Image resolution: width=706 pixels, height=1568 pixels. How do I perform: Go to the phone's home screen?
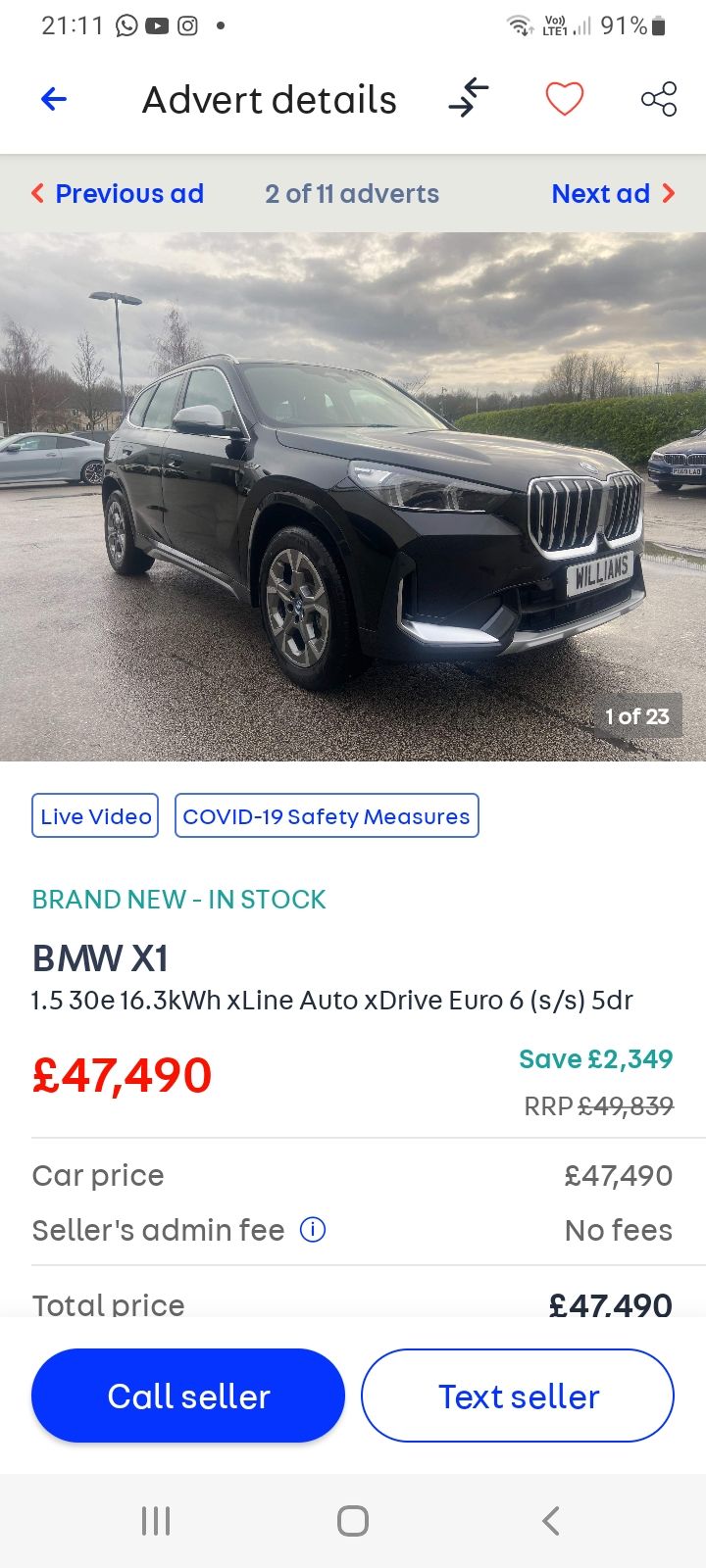coord(353,1521)
